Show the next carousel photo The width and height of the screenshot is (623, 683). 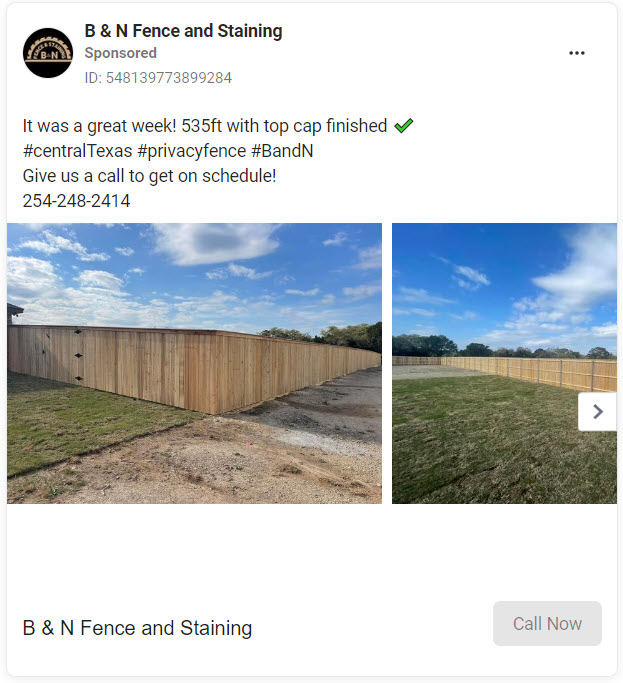pyautogui.click(x=597, y=411)
